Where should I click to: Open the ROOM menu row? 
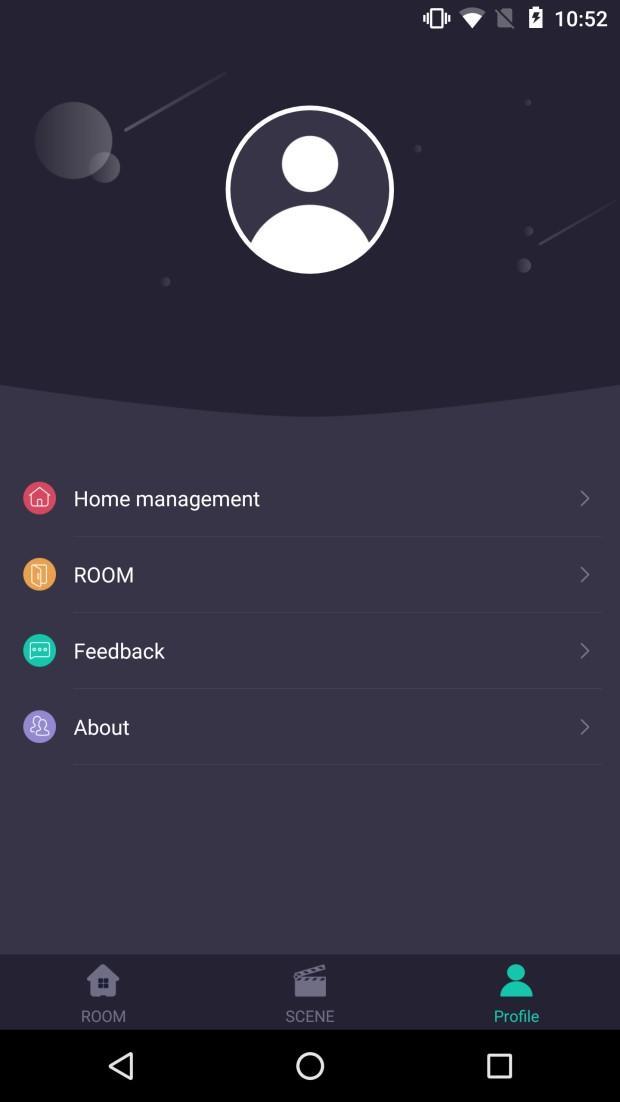(x=310, y=575)
